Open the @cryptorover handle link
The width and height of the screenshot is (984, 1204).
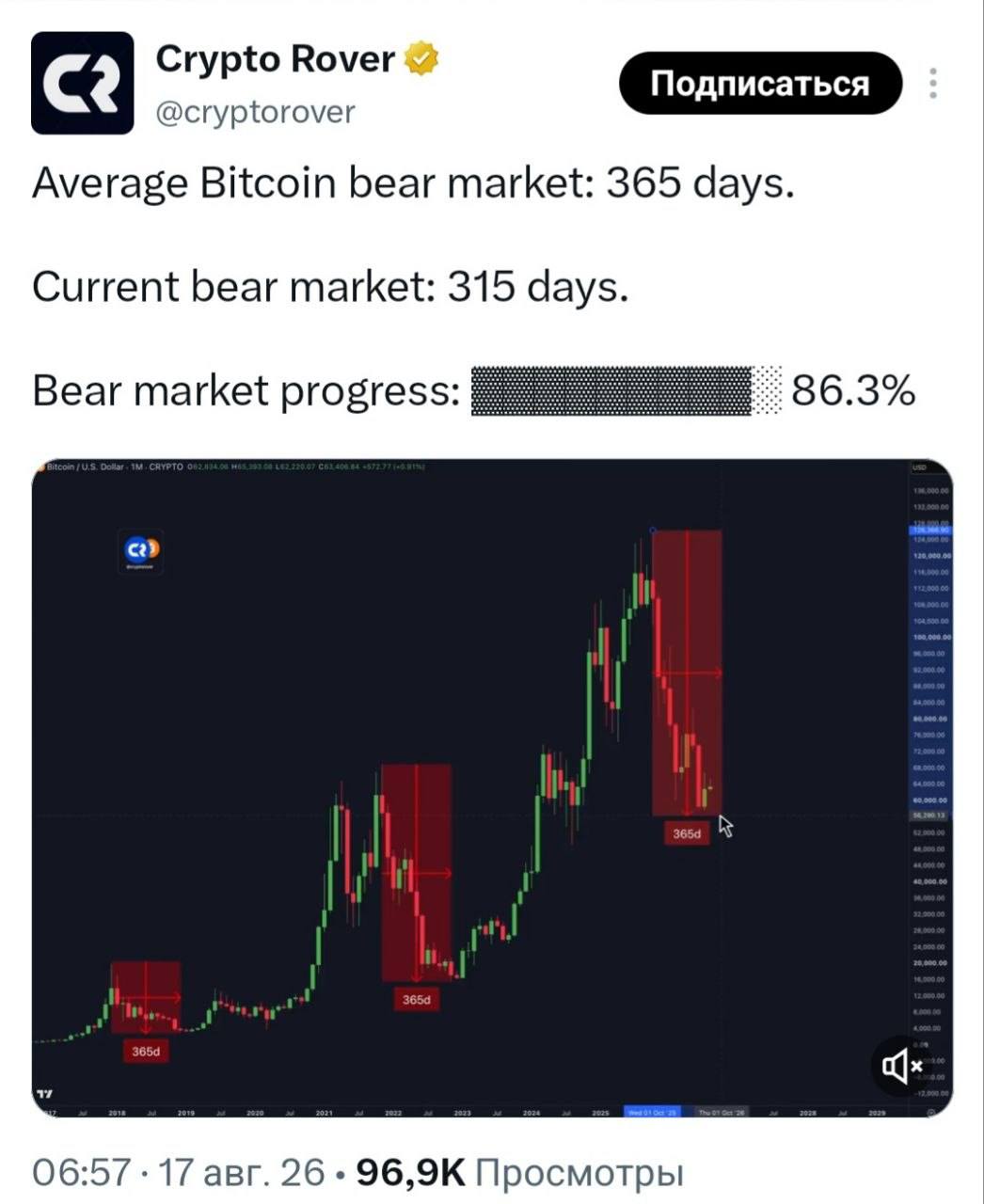[x=254, y=112]
